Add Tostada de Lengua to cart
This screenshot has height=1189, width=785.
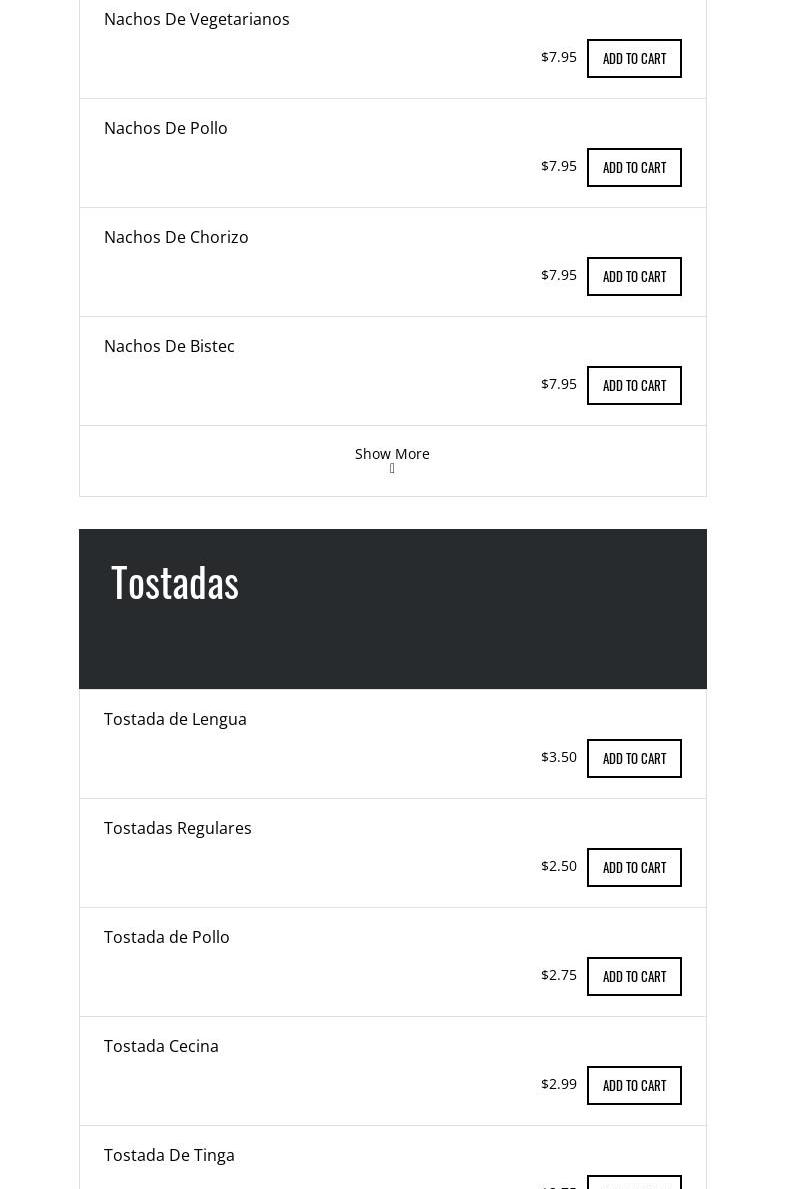pyautogui.click(x=634, y=759)
